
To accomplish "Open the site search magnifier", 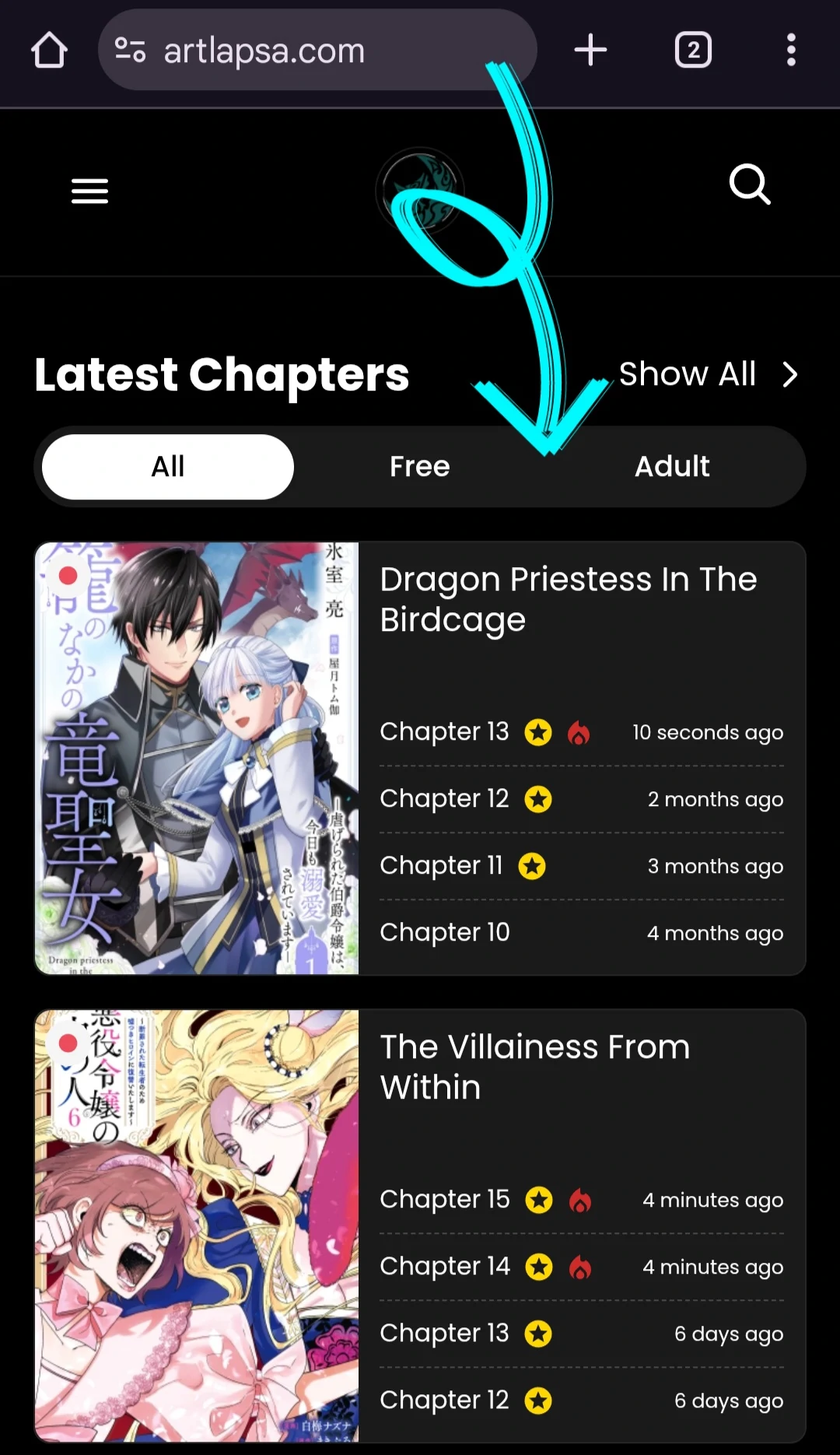I will point(750,184).
